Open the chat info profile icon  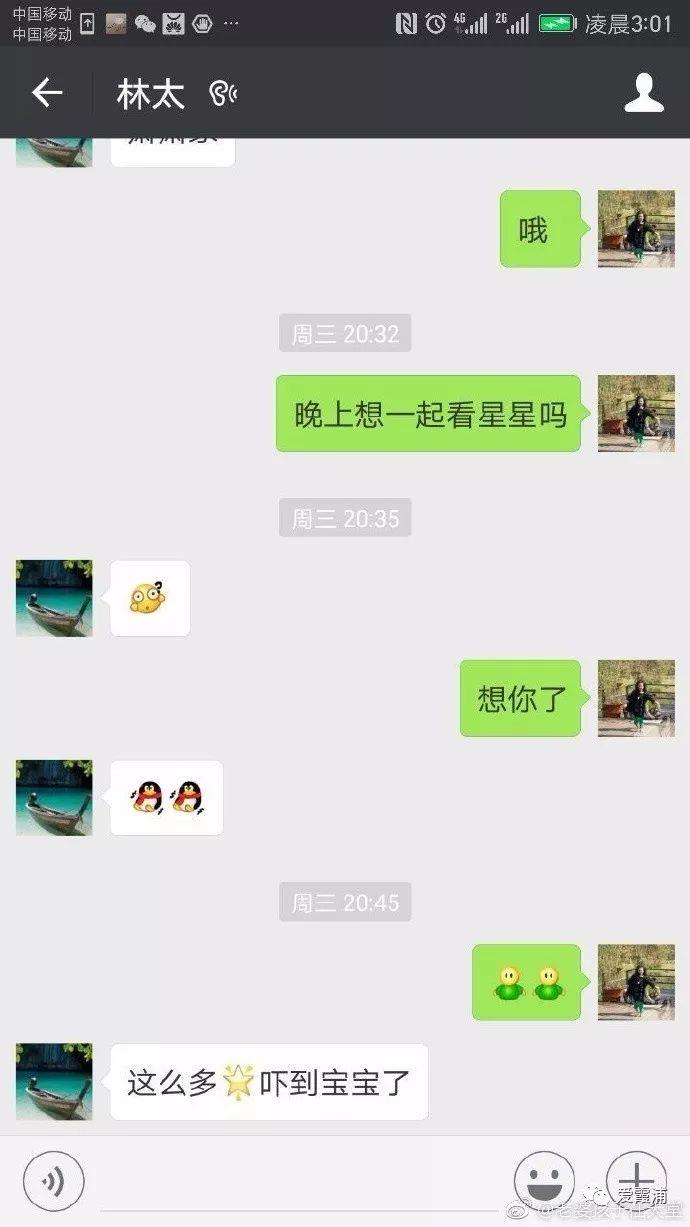coord(644,94)
